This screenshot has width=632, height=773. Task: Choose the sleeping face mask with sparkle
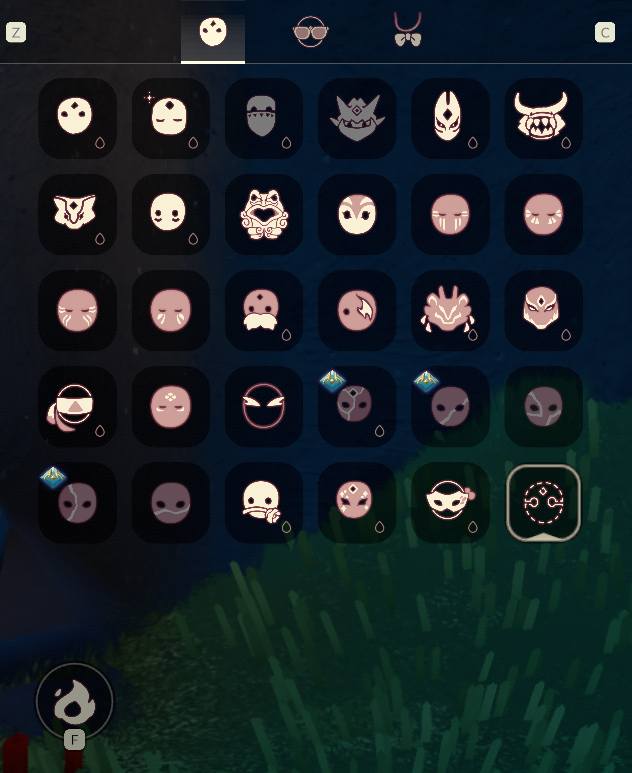coord(170,118)
